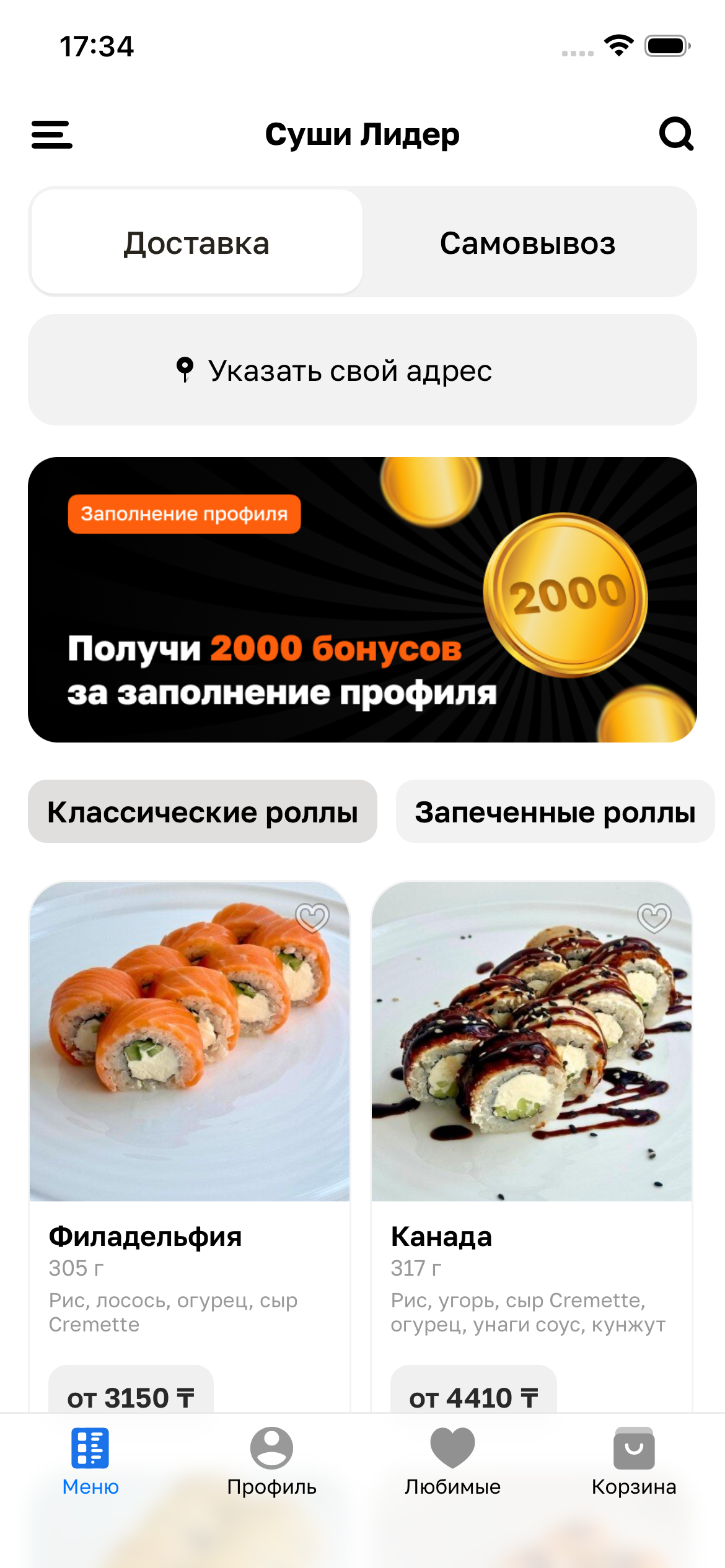725x1568 pixels.
Task: Open the Любимые favorites tab
Action: coord(453,1460)
